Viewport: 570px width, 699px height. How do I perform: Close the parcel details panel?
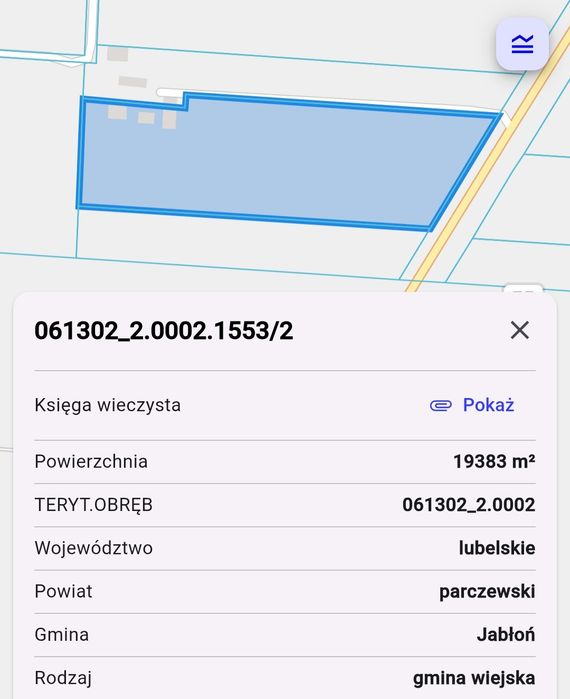pyautogui.click(x=520, y=330)
